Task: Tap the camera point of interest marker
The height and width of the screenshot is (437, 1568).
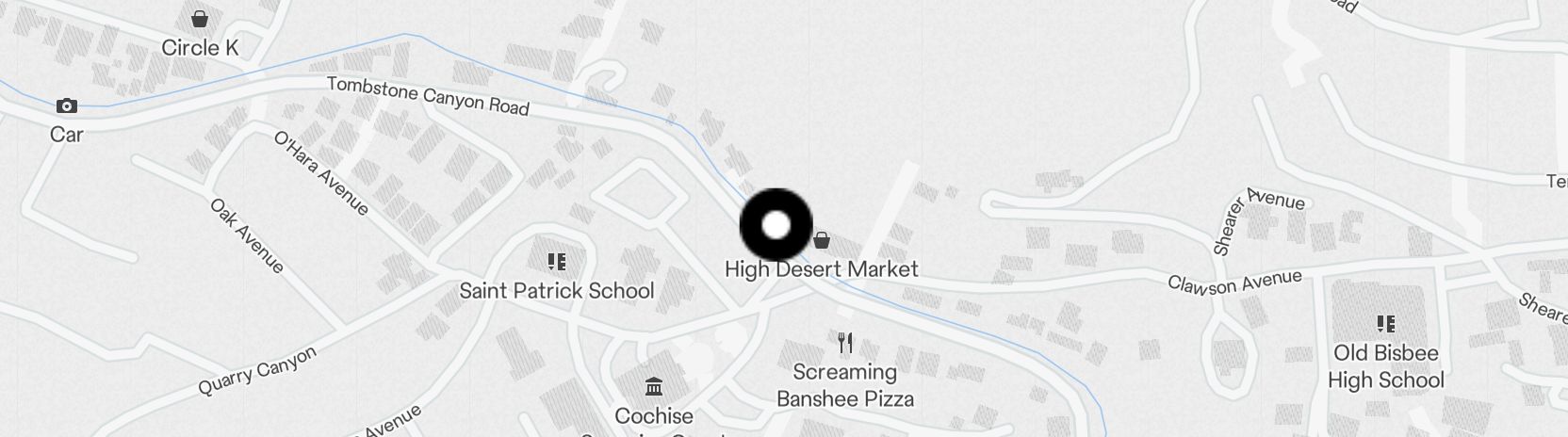Action: tap(66, 105)
